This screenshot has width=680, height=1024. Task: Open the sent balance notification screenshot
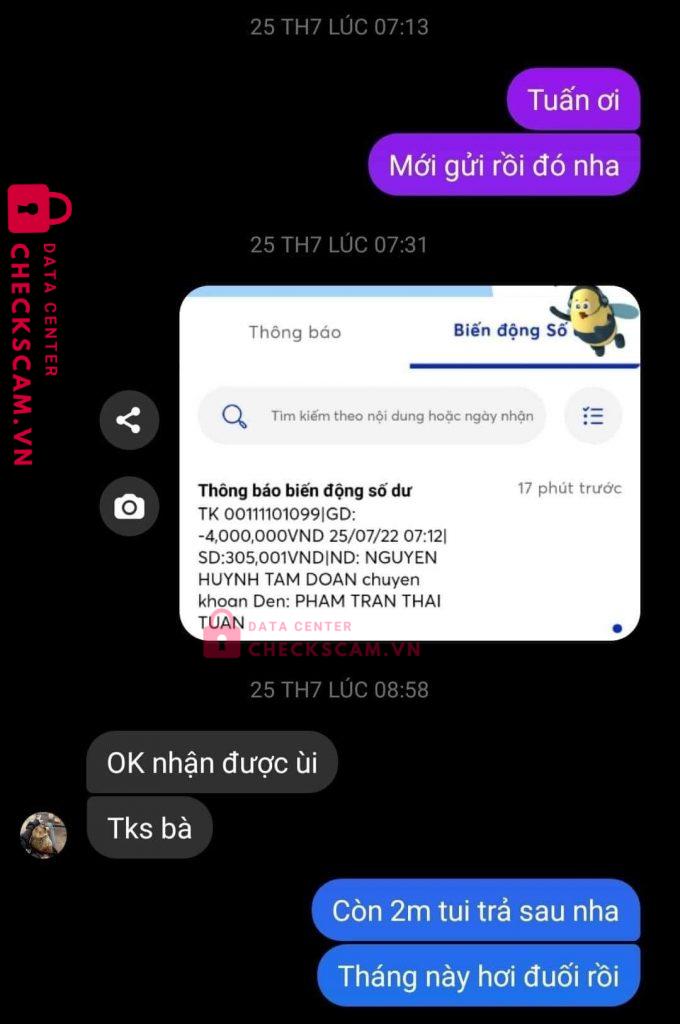410,463
